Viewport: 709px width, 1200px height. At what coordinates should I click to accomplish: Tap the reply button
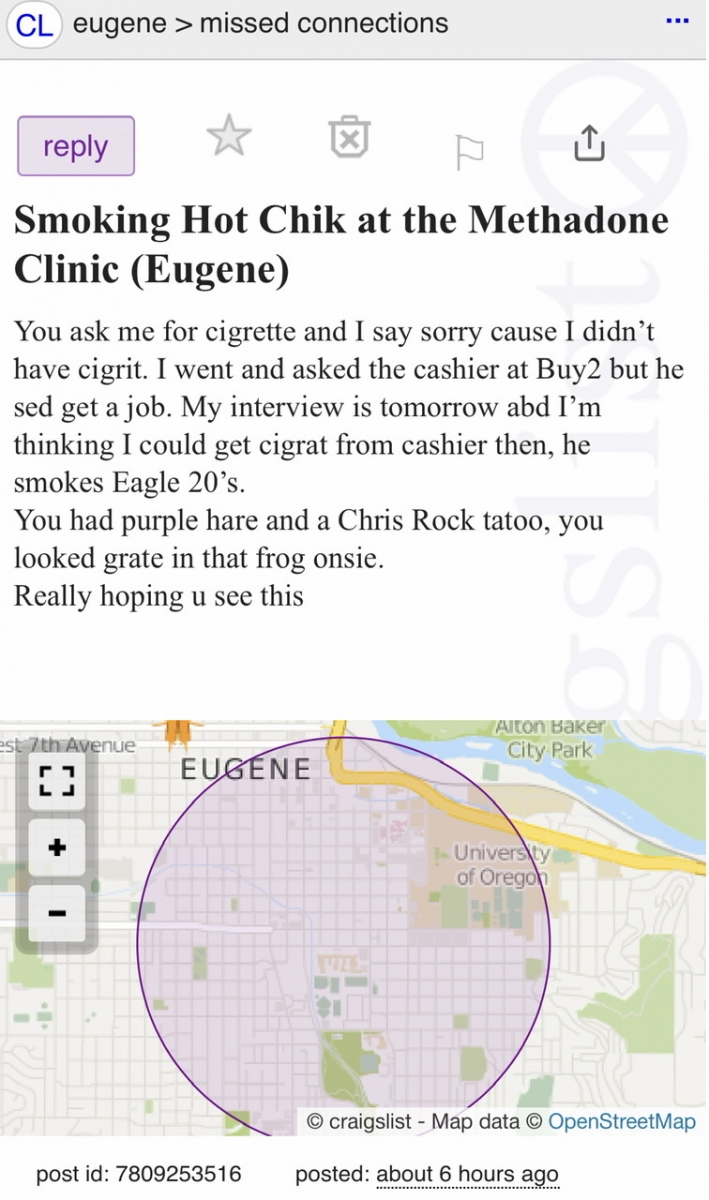tap(76, 146)
